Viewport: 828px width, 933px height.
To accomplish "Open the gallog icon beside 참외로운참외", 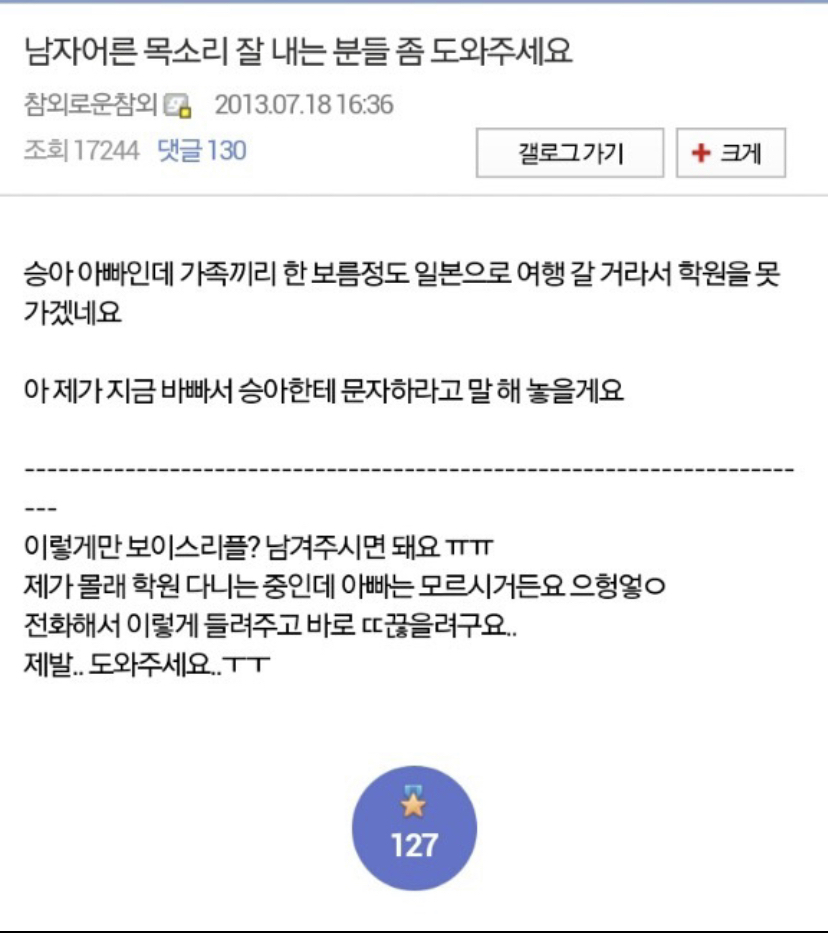I will click(177, 105).
